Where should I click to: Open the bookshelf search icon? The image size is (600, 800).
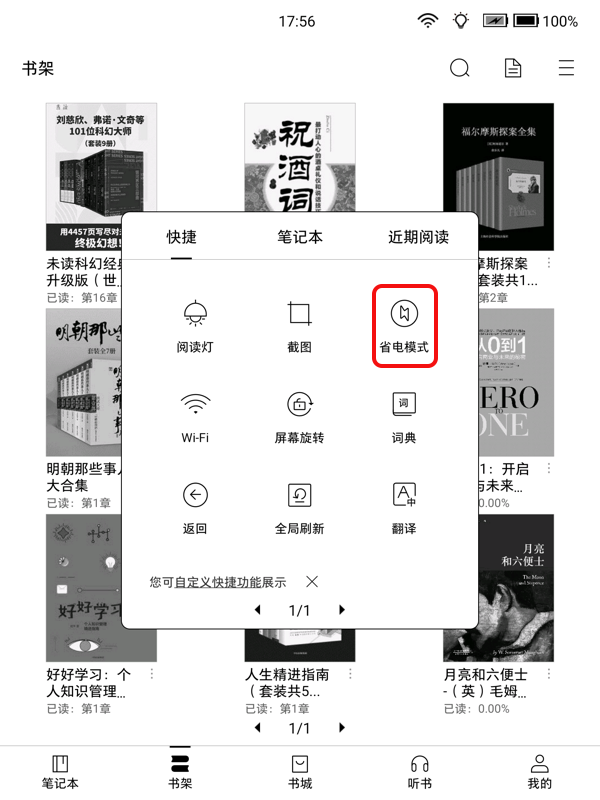(x=460, y=69)
